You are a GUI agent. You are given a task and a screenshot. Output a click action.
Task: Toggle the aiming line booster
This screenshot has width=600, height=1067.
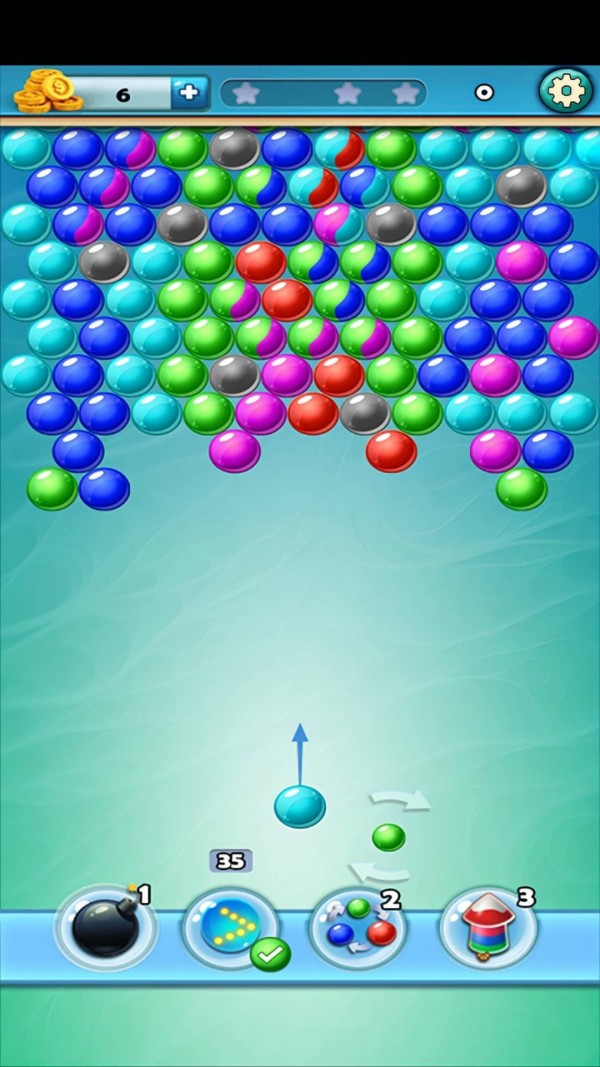[231, 928]
